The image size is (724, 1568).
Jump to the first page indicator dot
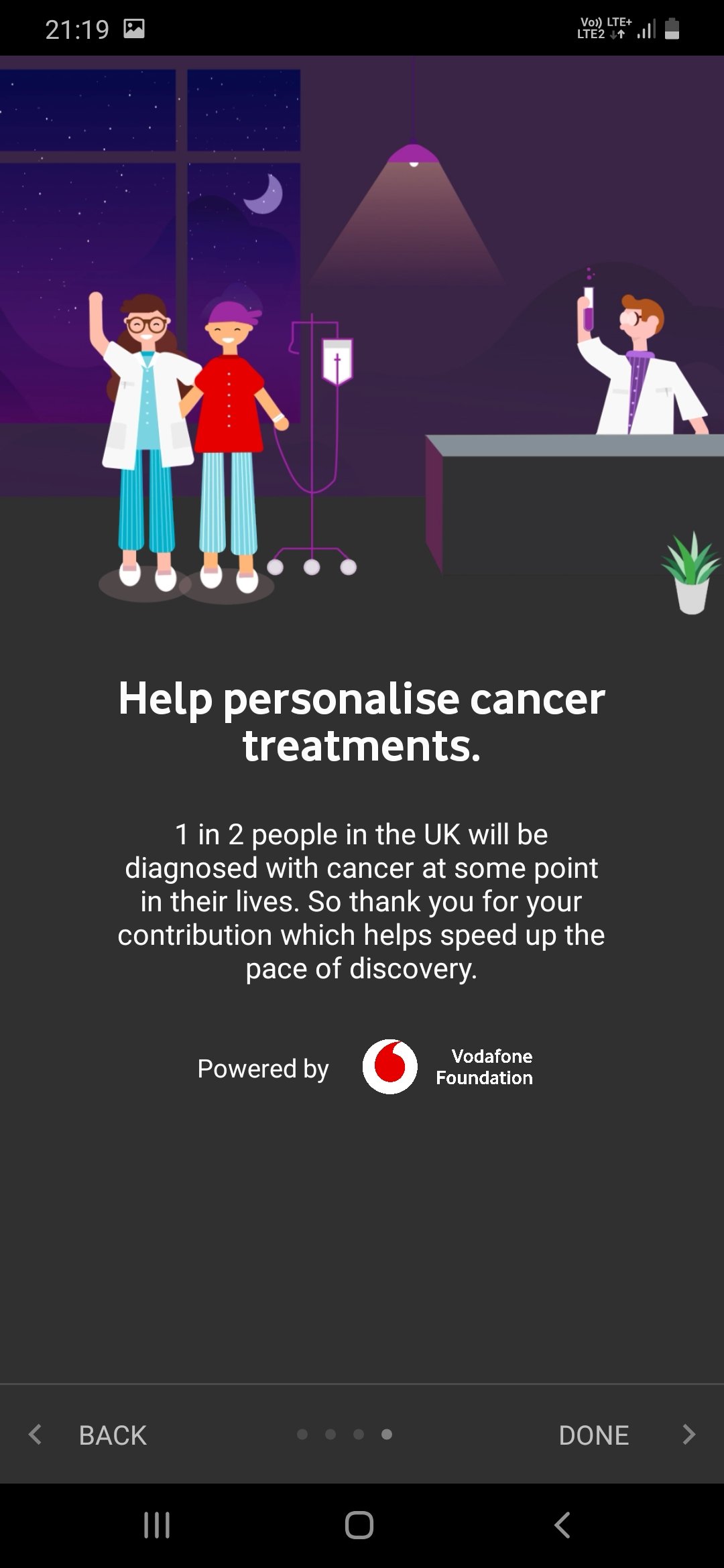click(302, 1434)
